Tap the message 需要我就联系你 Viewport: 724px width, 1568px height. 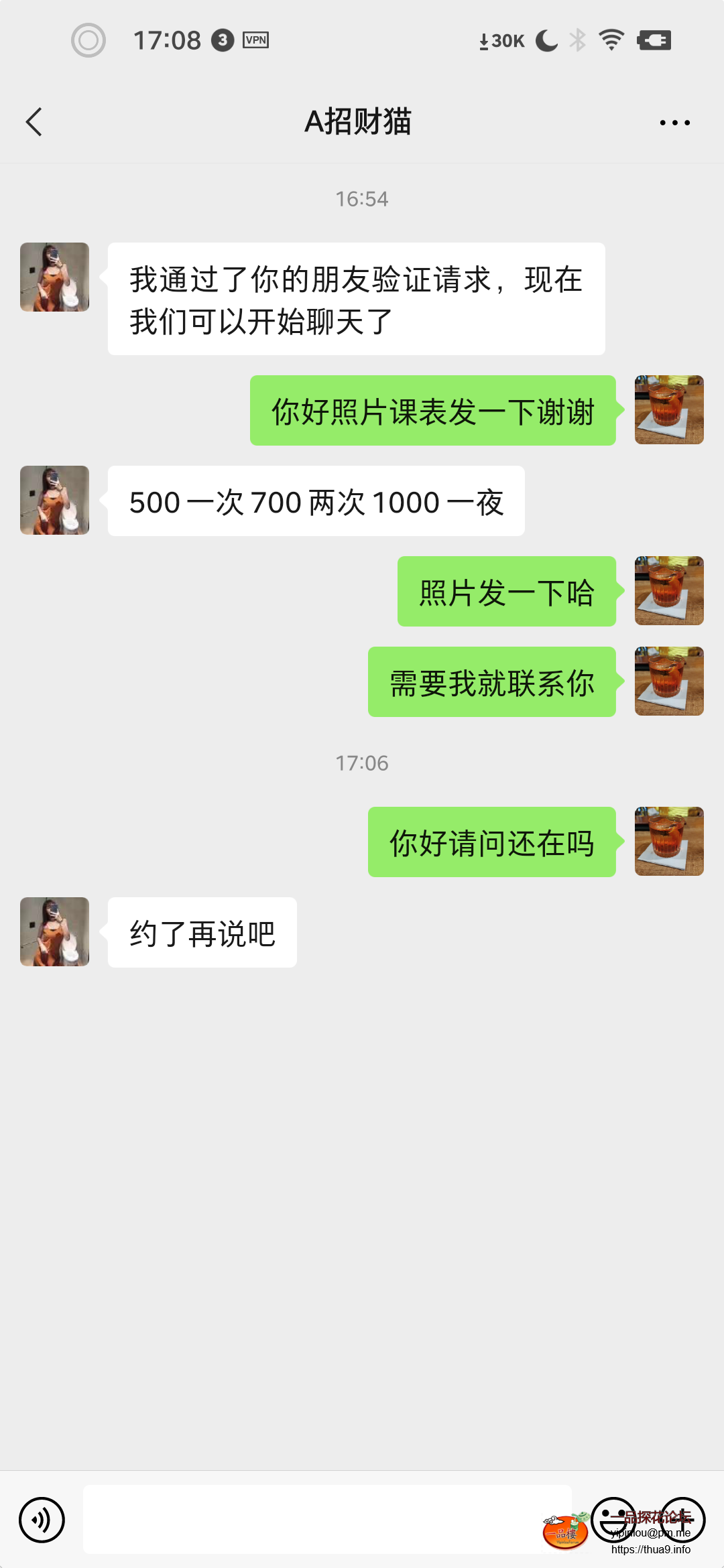pos(491,682)
